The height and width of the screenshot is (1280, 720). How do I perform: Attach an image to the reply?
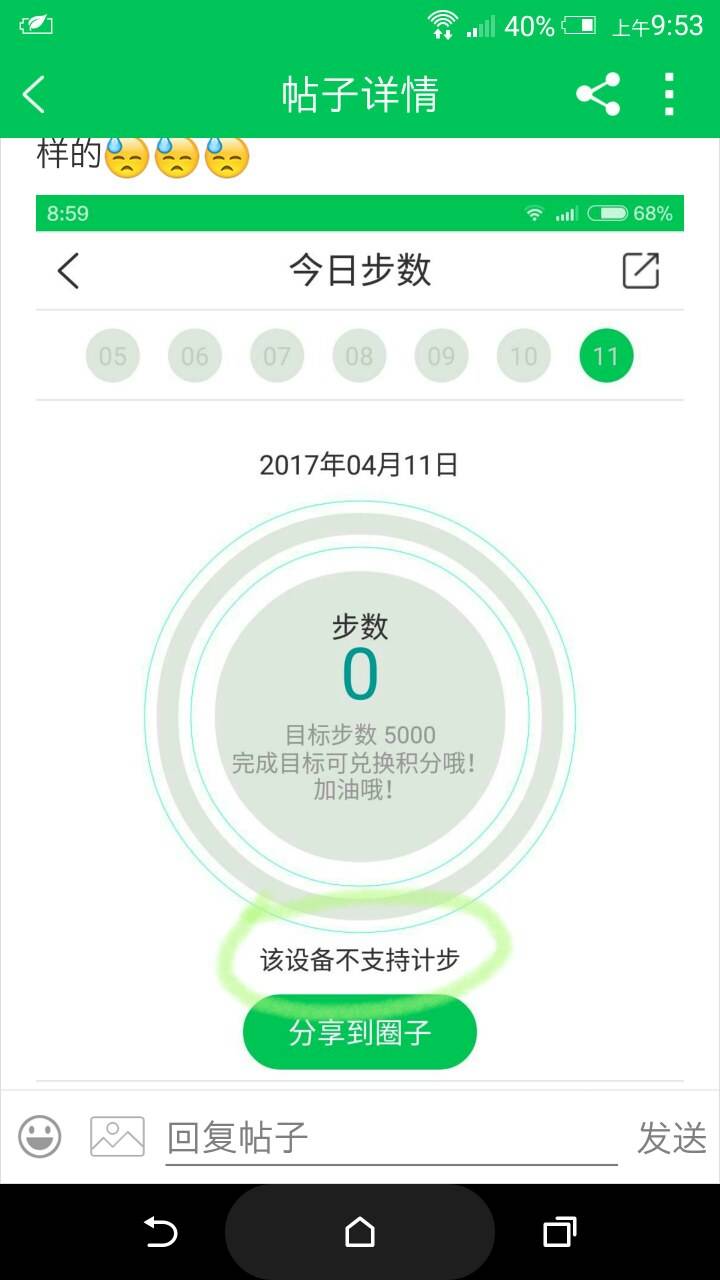[117, 1137]
